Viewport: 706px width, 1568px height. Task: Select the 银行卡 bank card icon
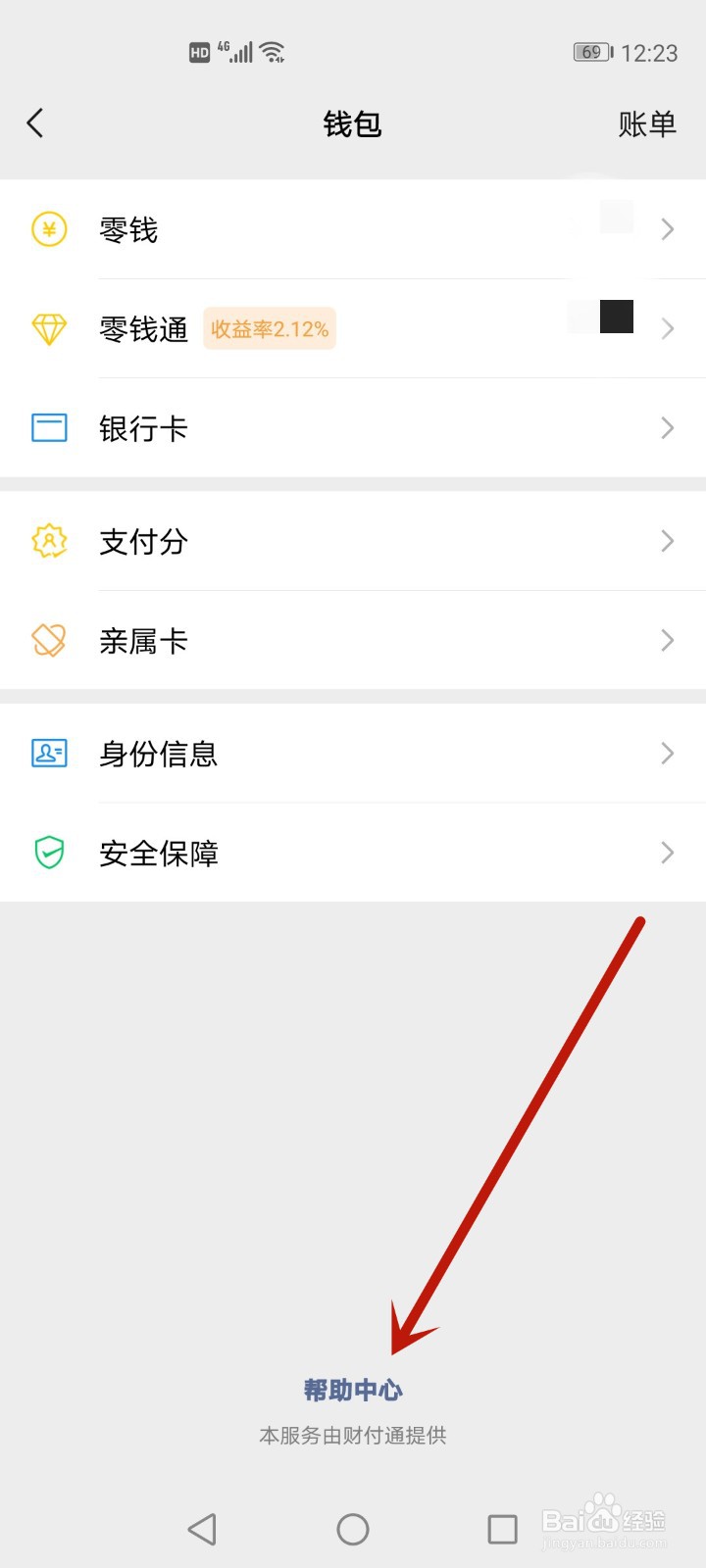click(x=47, y=428)
